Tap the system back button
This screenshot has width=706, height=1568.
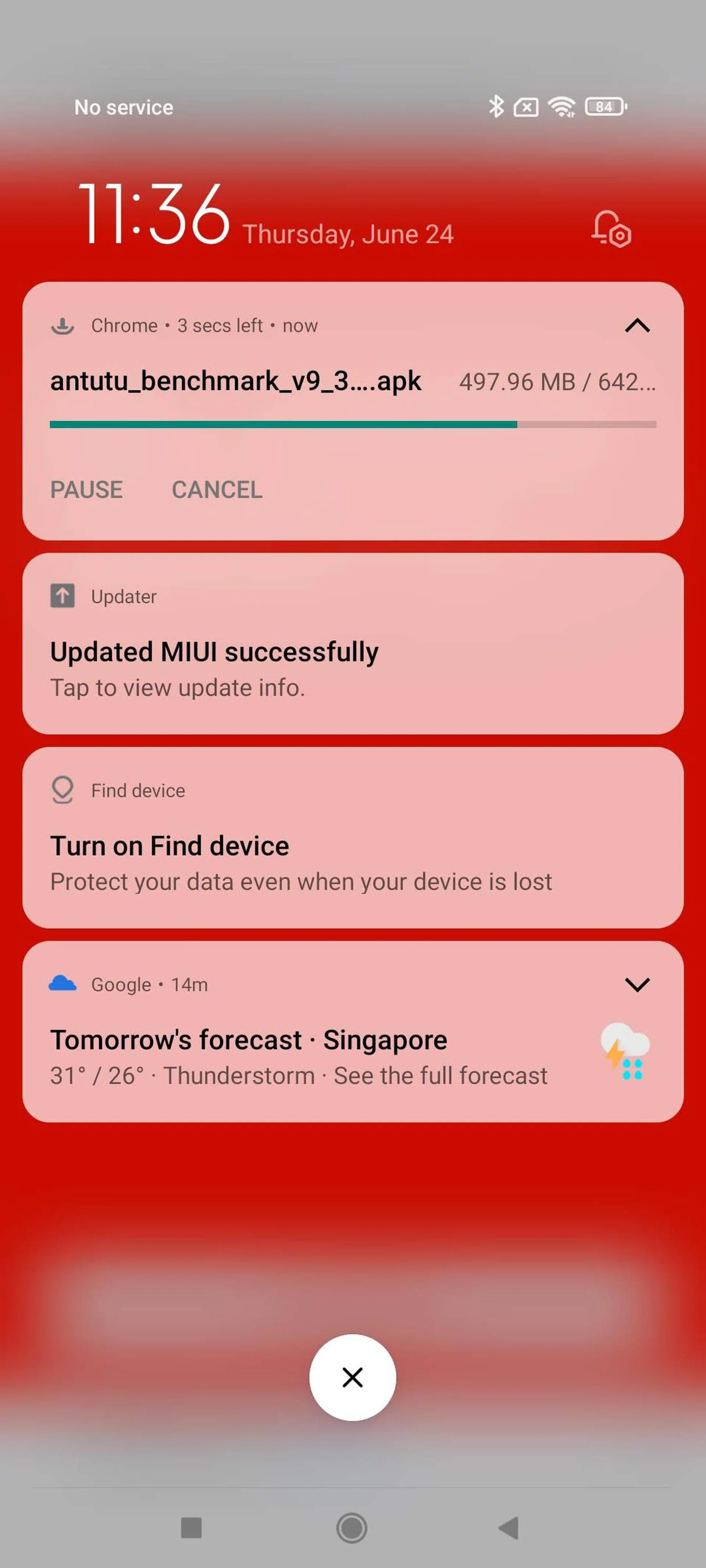click(x=509, y=1527)
